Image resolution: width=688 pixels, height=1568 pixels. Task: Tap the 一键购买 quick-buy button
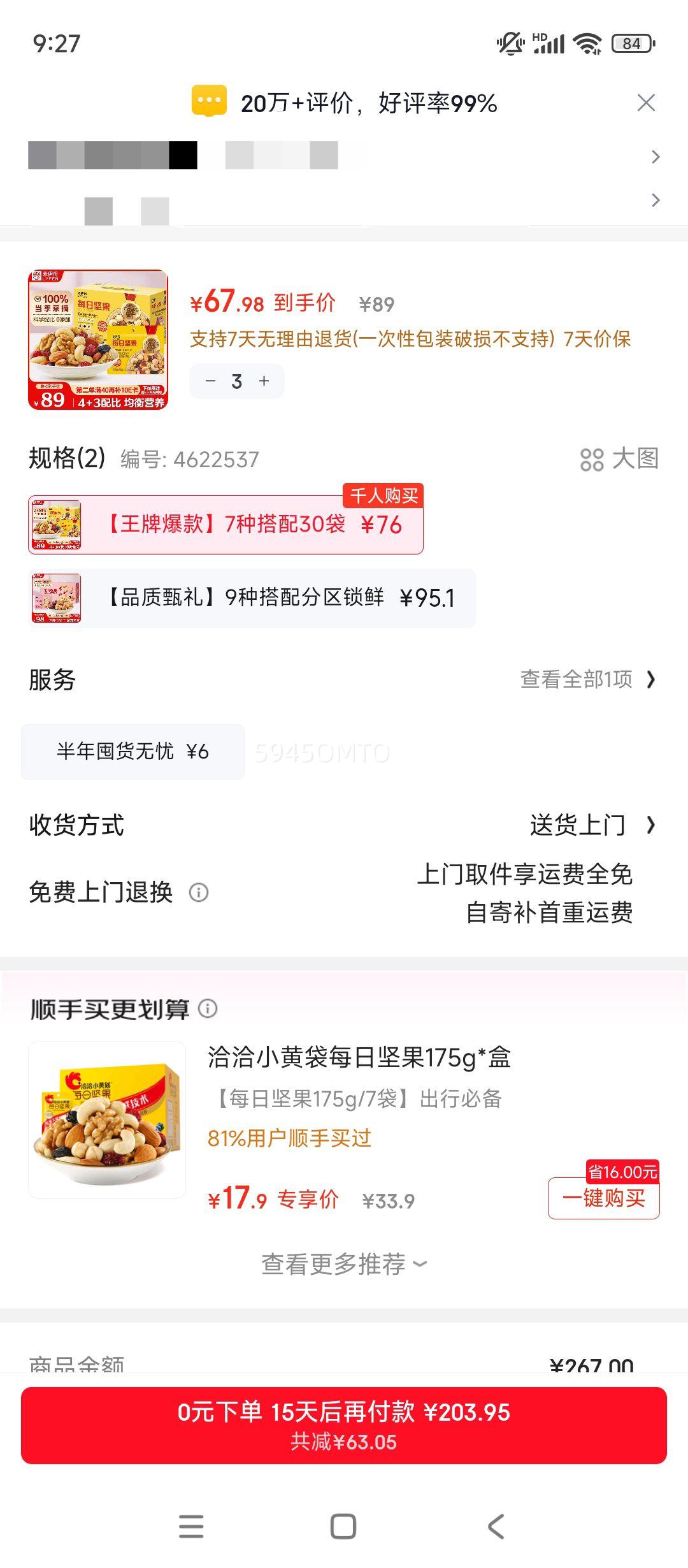[x=602, y=1197]
